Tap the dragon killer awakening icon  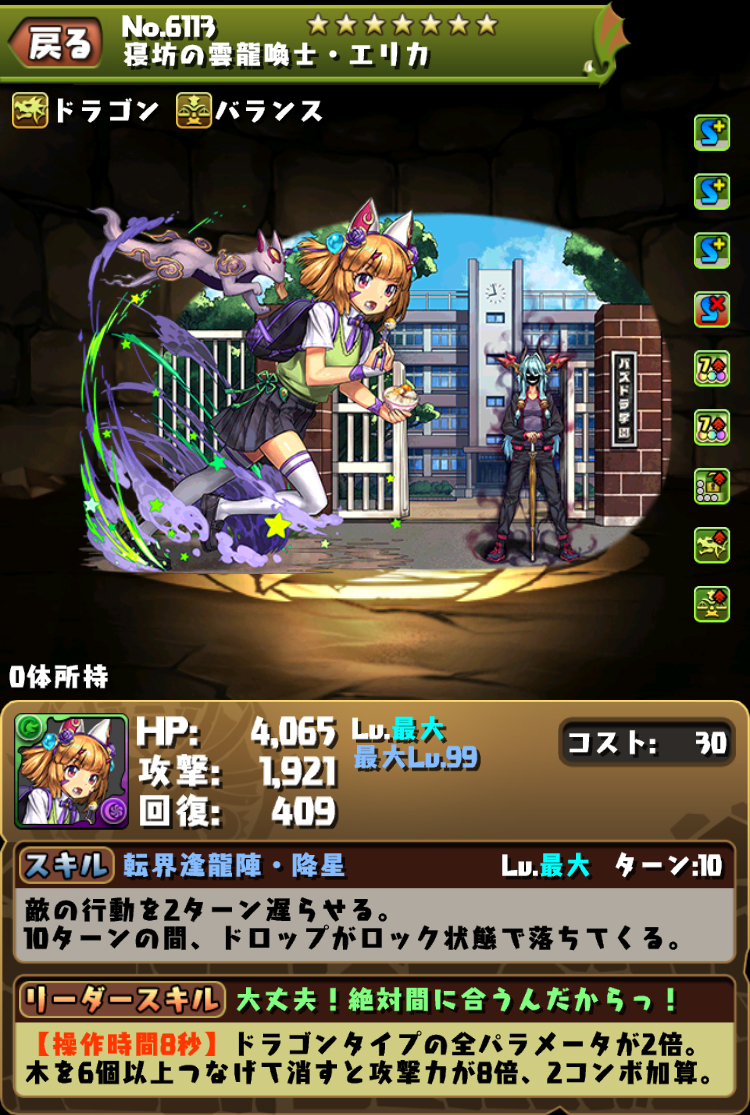coord(711,545)
